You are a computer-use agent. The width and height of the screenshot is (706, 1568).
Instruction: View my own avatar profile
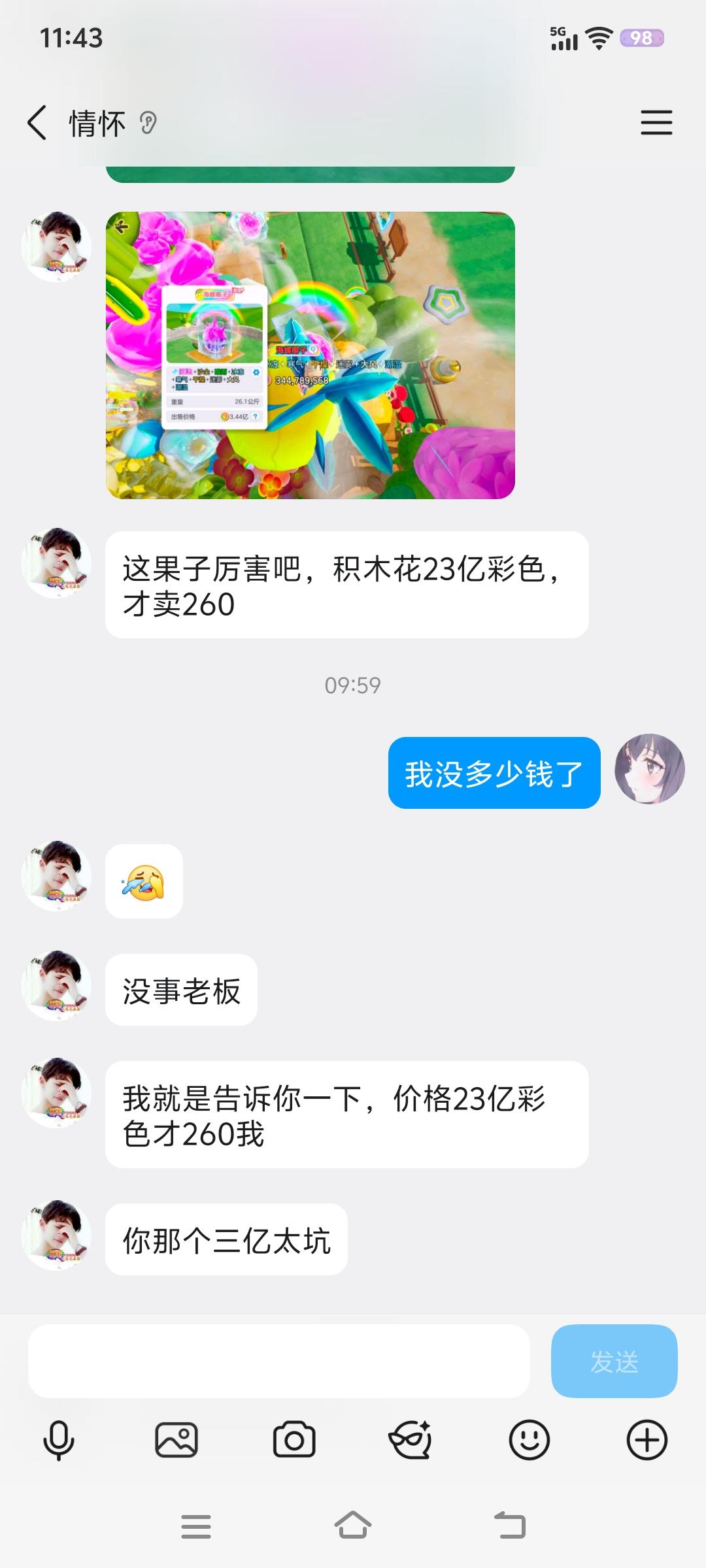(x=649, y=769)
